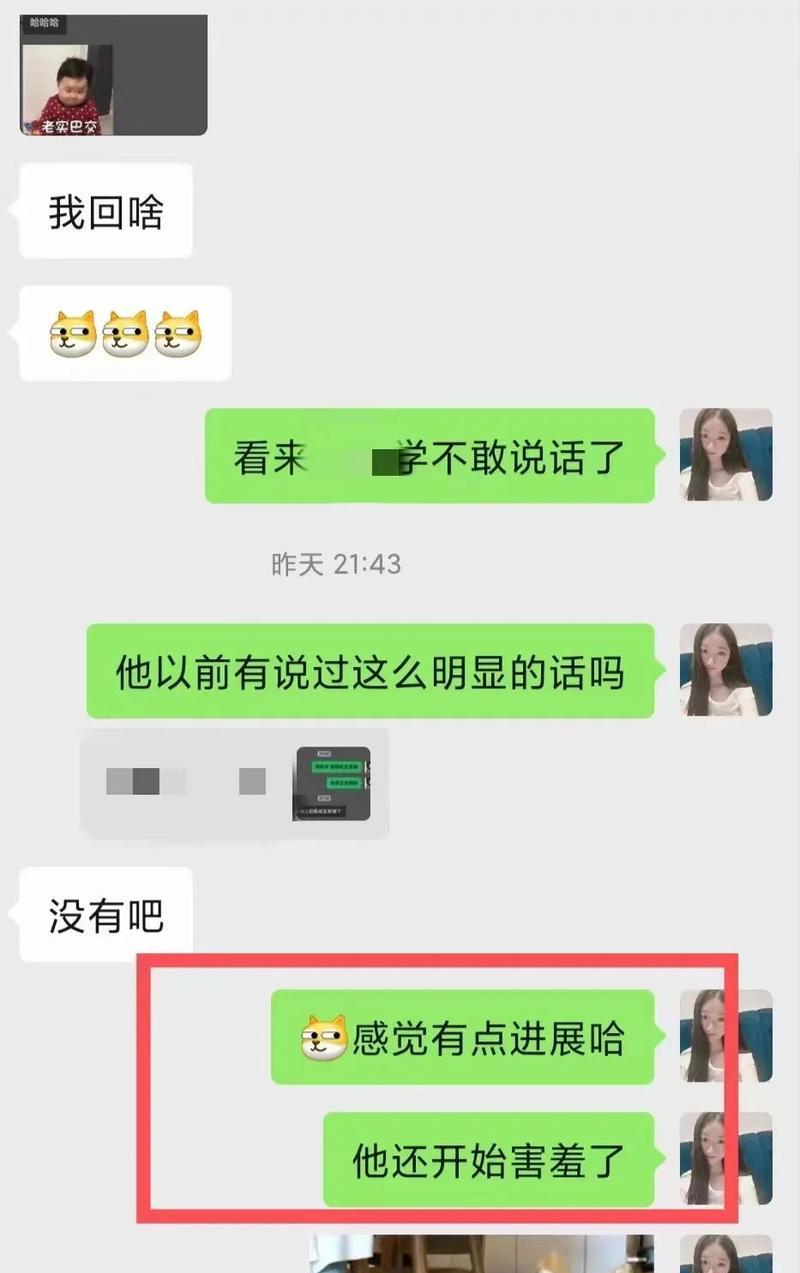Open the baby sticker image message
Viewport: 800px width, 1273px height.
tap(113, 75)
